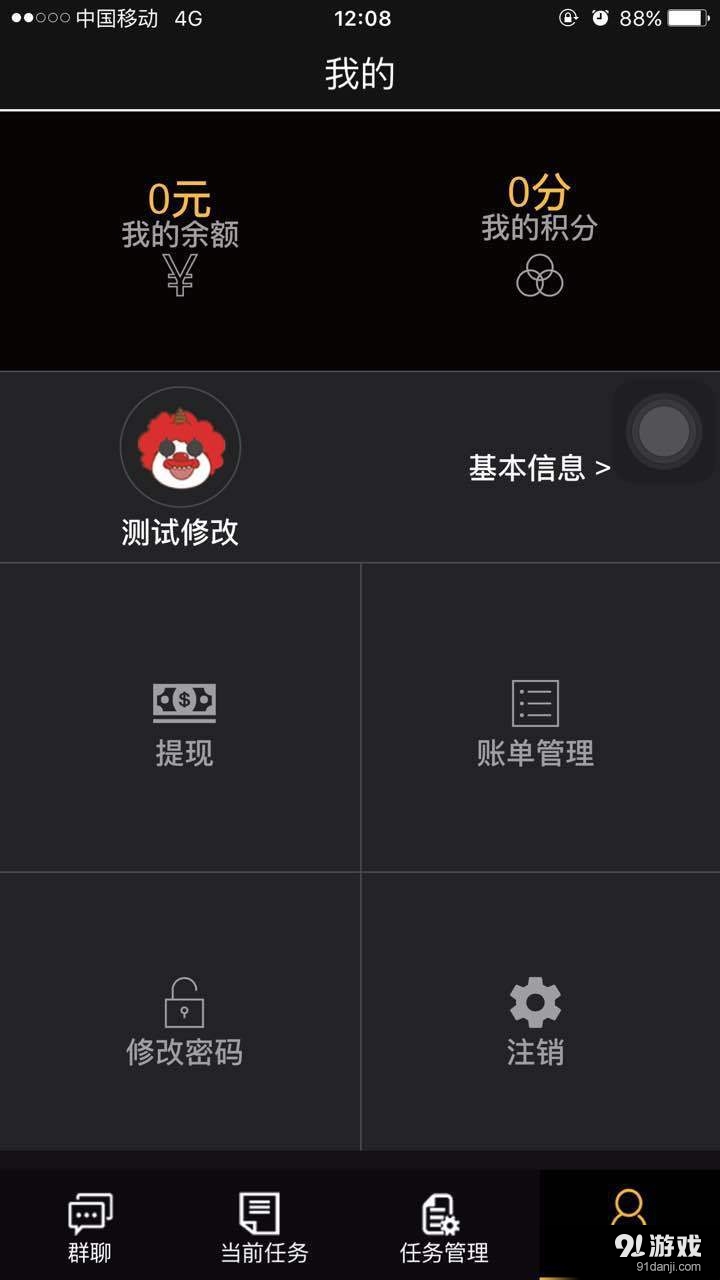The image size is (720, 1280).
Task: Open 群聊 chat bubble icon
Action: (90, 1213)
